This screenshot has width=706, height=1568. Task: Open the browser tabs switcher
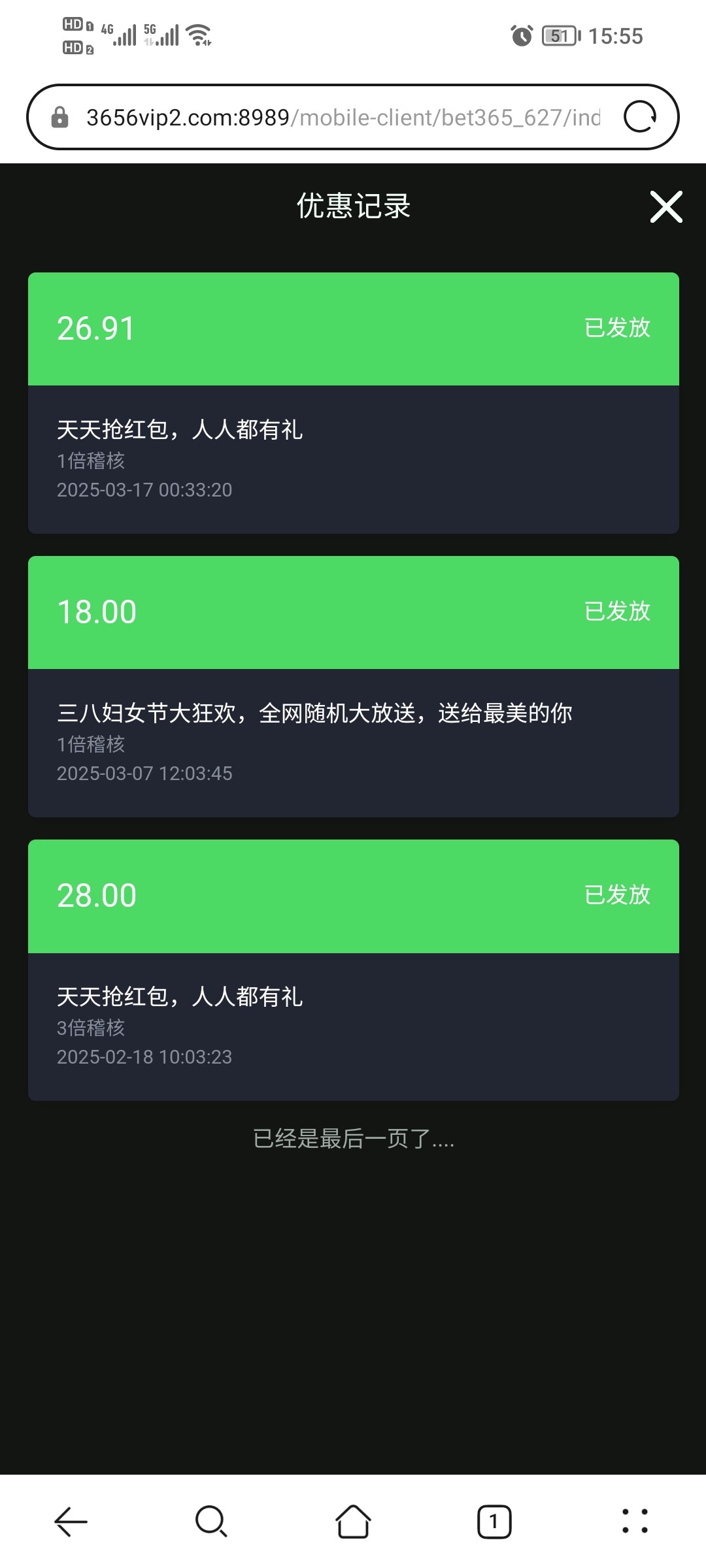click(494, 1522)
